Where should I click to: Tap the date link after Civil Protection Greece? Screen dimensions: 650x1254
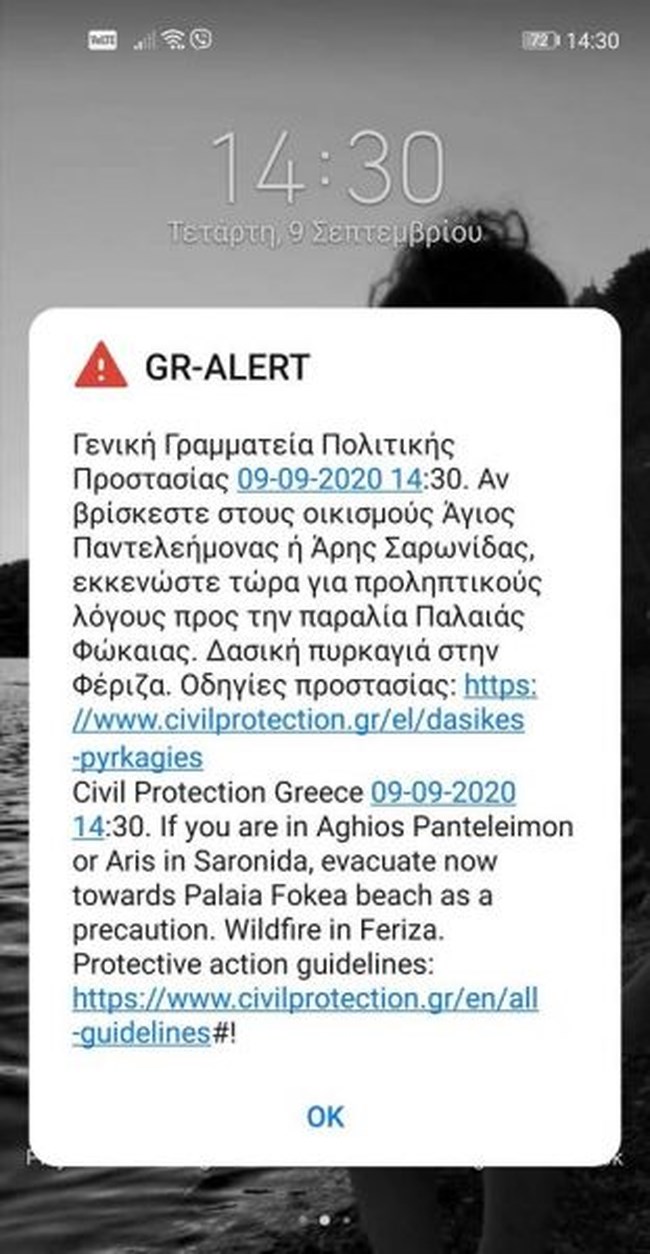coord(443,793)
